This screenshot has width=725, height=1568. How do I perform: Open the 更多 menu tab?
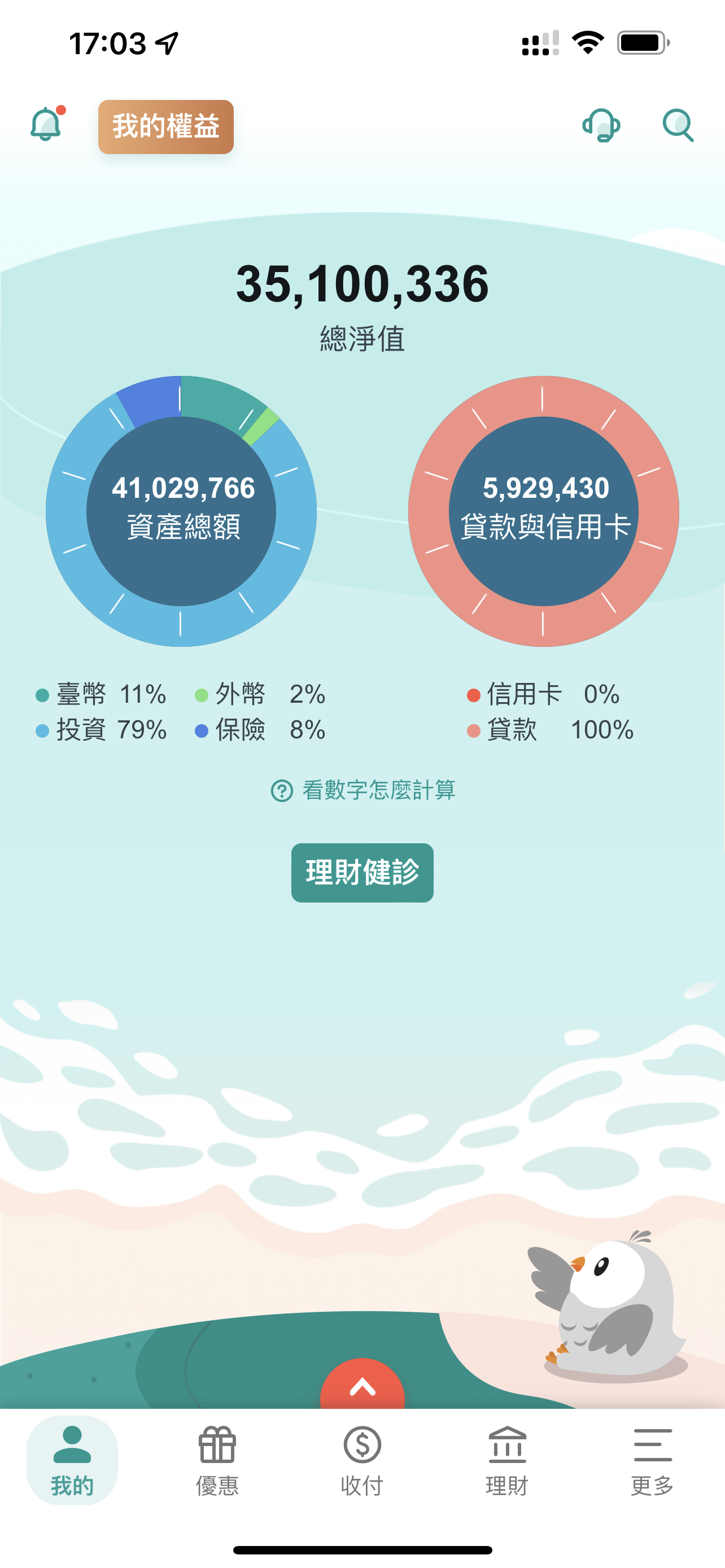tap(652, 1460)
